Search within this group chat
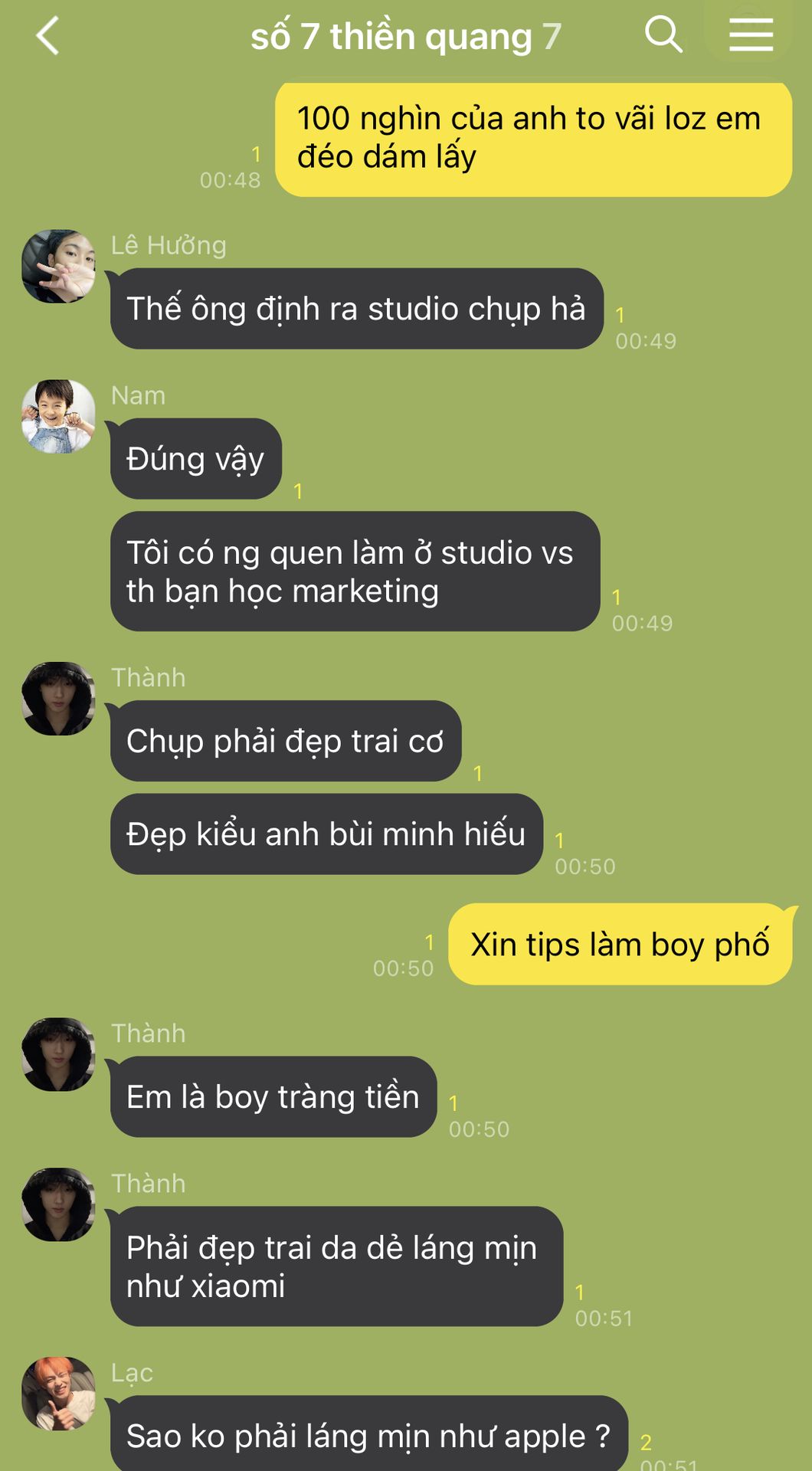Screen dimensions: 812x1471 pos(663,35)
